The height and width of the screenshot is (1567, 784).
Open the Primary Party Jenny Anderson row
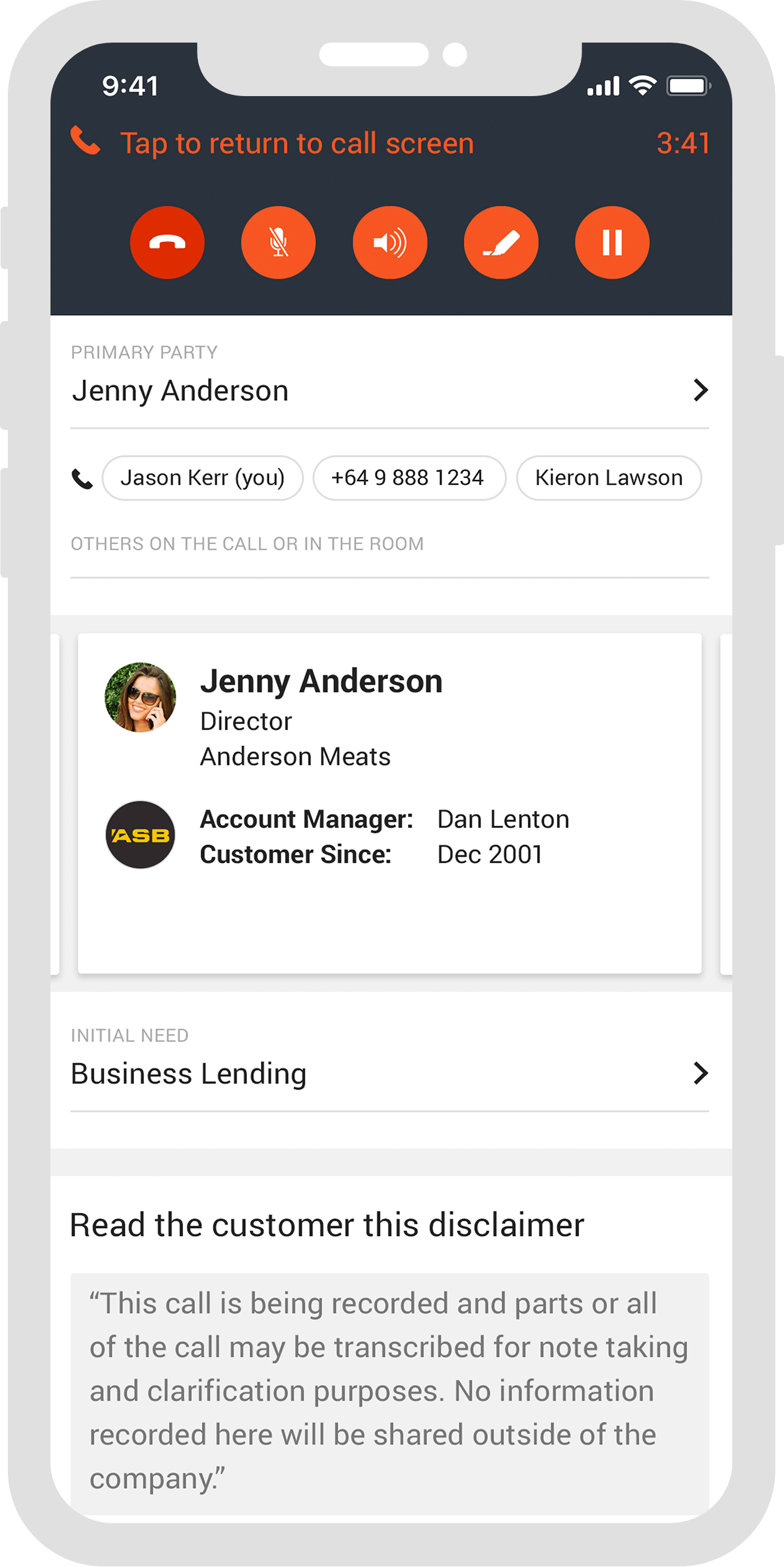tap(390, 391)
